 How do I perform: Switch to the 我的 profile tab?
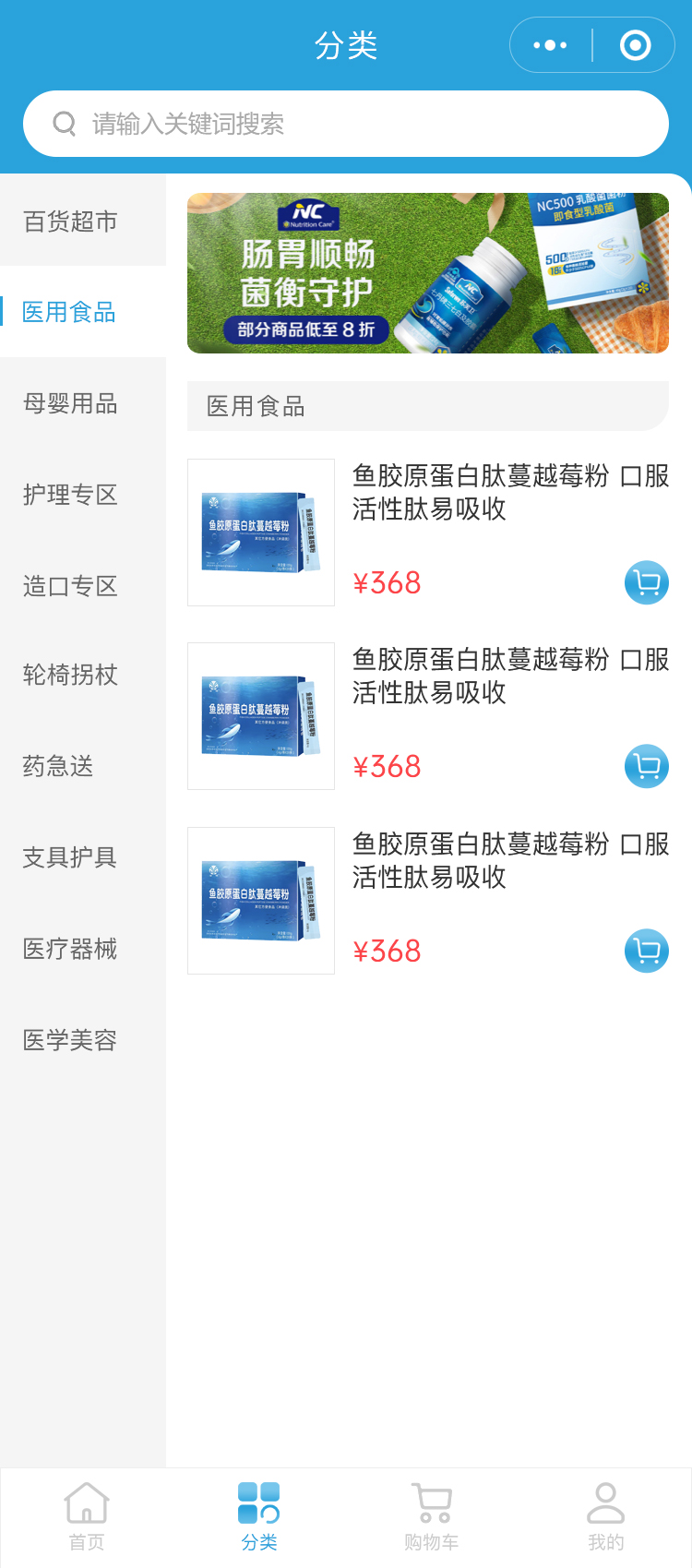605,1516
